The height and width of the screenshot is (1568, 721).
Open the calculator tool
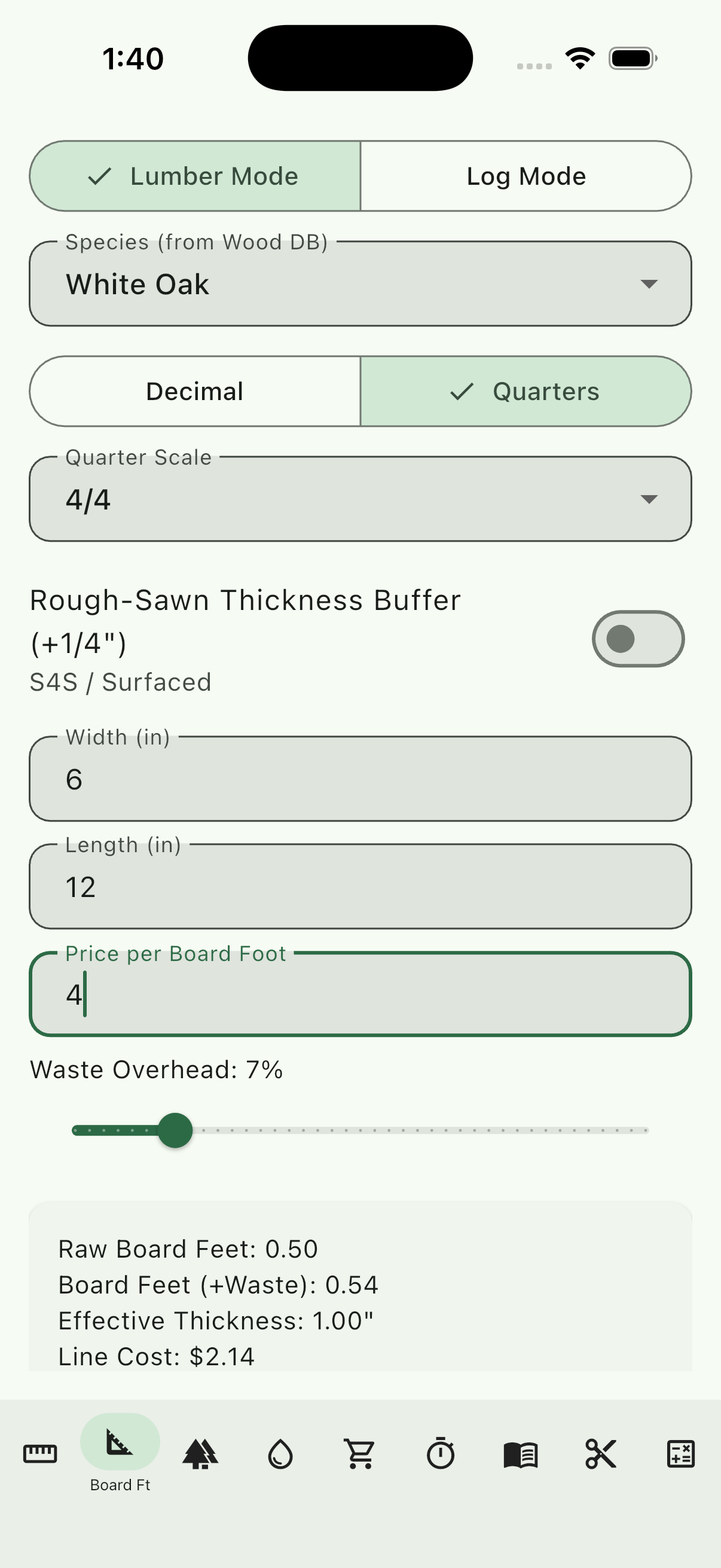(681, 1455)
